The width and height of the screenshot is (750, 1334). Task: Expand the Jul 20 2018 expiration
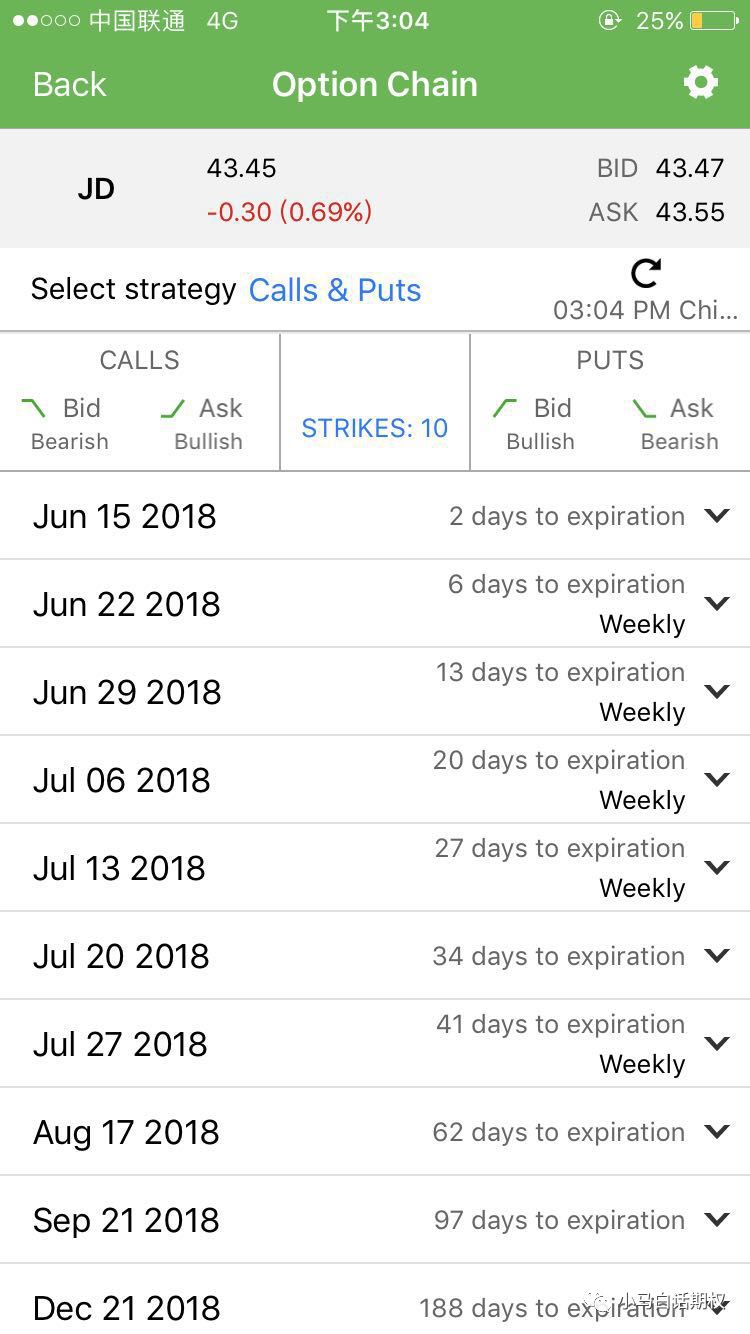[375, 955]
